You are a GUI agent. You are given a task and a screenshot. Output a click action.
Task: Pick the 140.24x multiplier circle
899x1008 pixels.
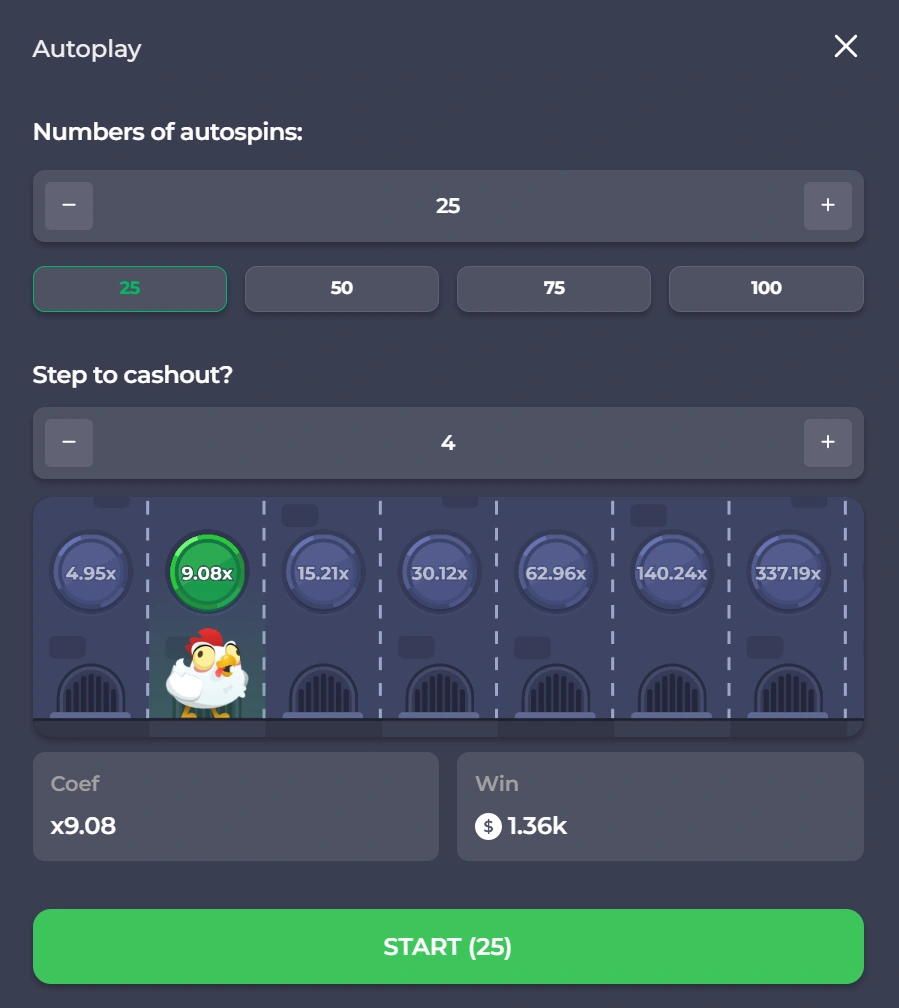click(671, 572)
